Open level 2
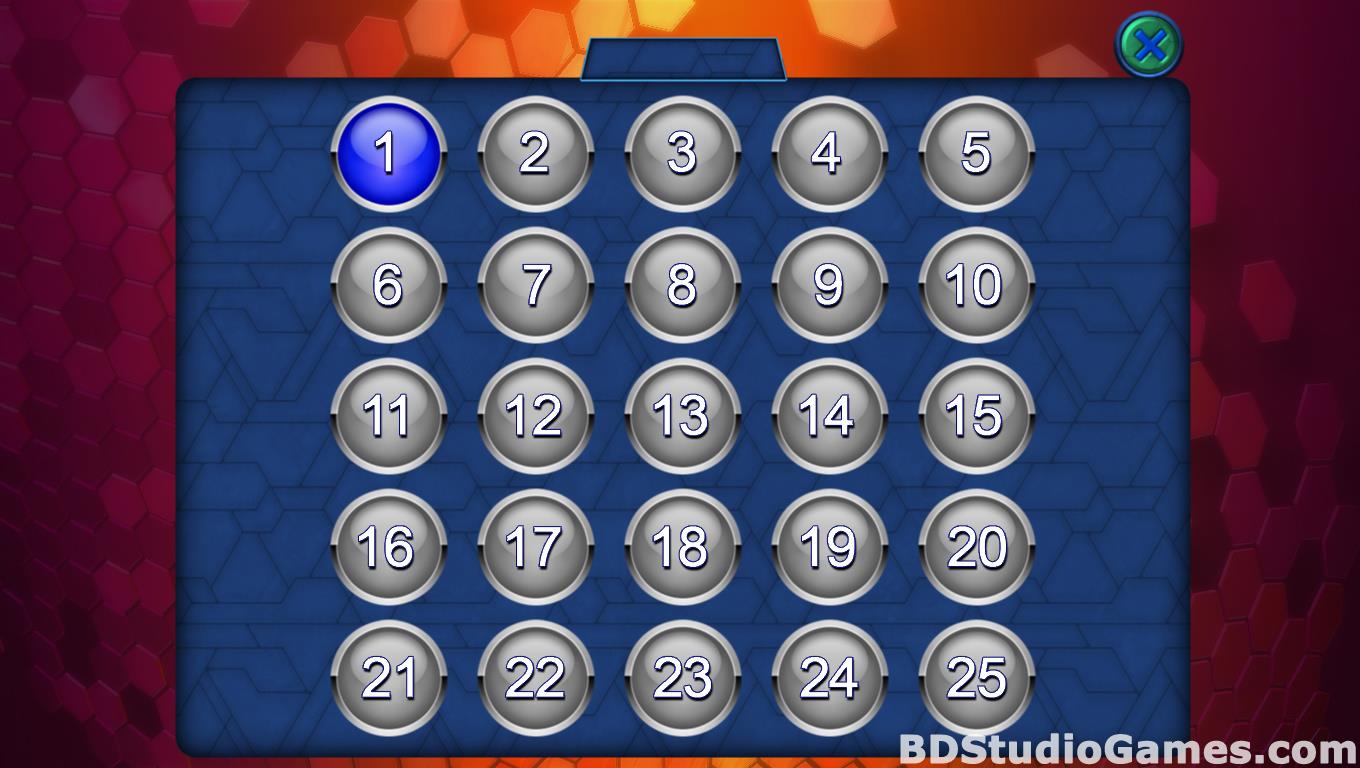 tap(535, 153)
